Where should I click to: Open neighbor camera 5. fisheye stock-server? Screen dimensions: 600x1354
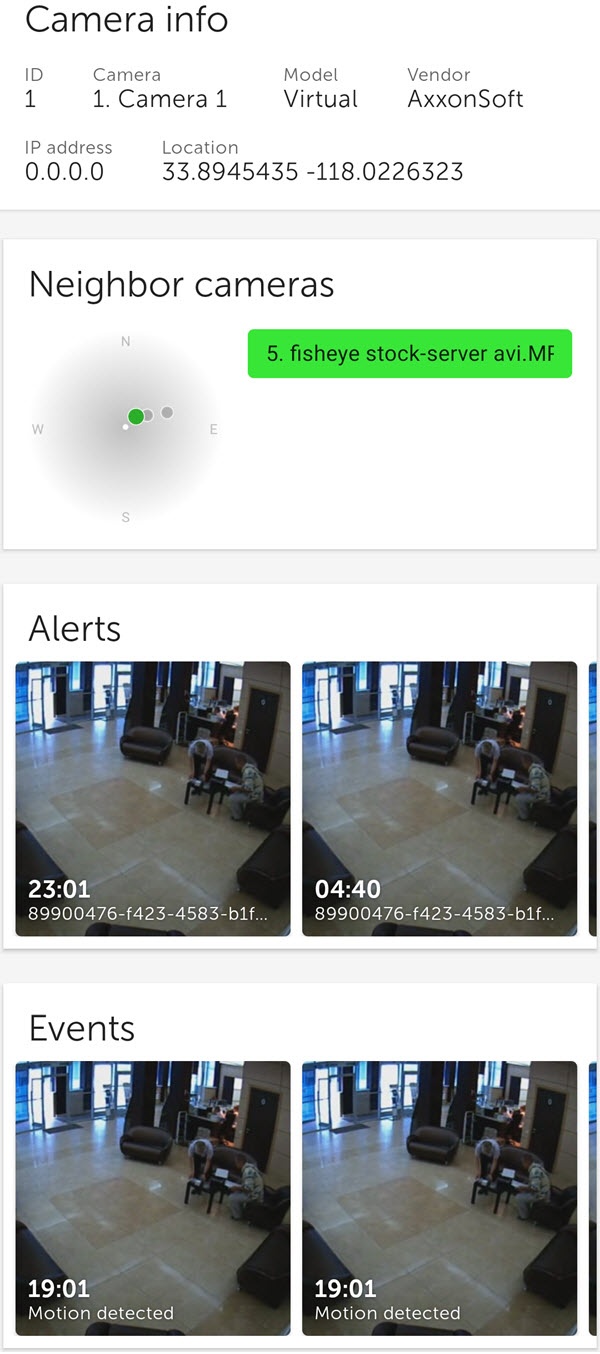[409, 354]
